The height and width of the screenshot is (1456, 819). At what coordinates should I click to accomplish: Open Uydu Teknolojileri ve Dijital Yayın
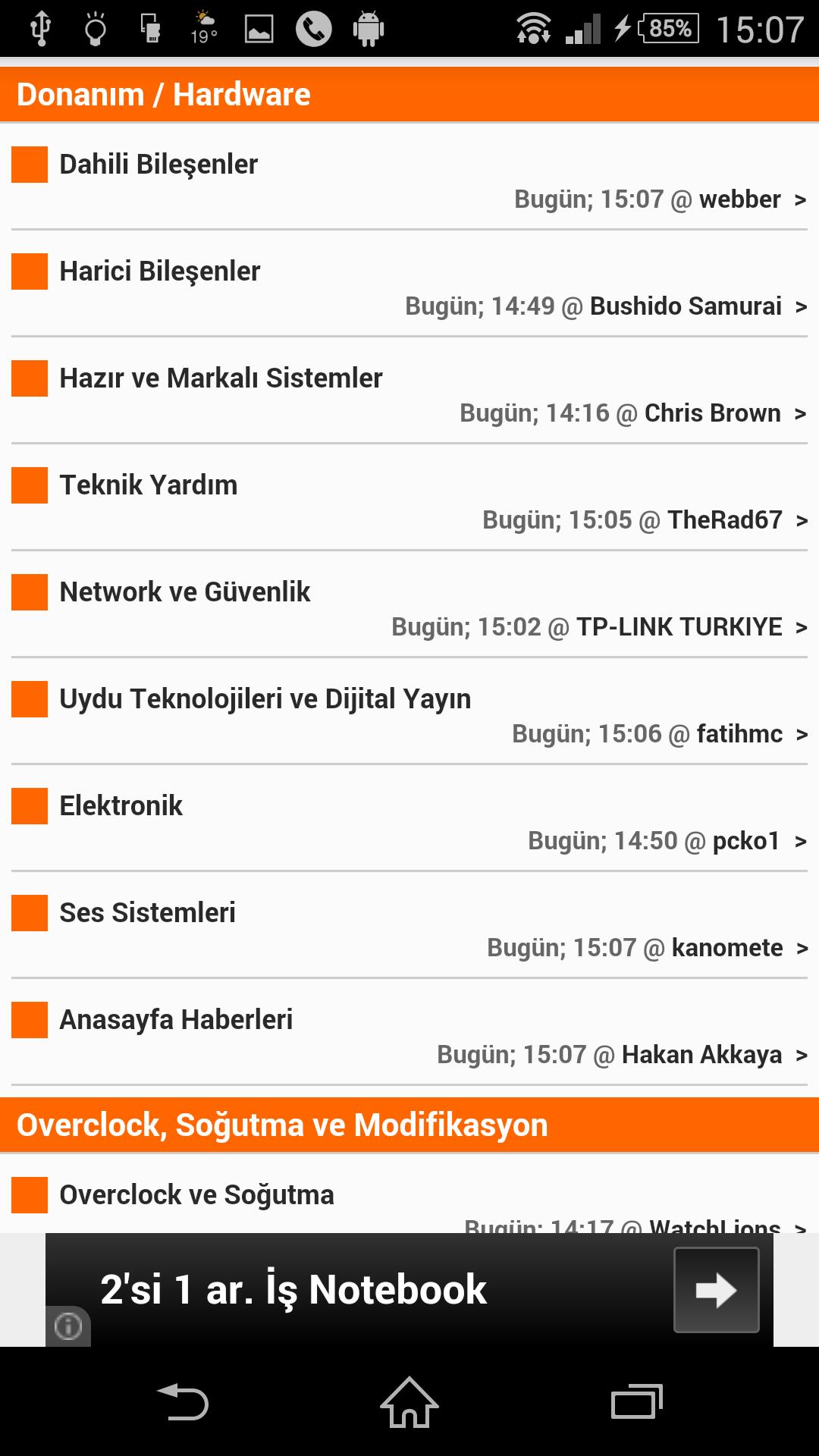(265, 699)
